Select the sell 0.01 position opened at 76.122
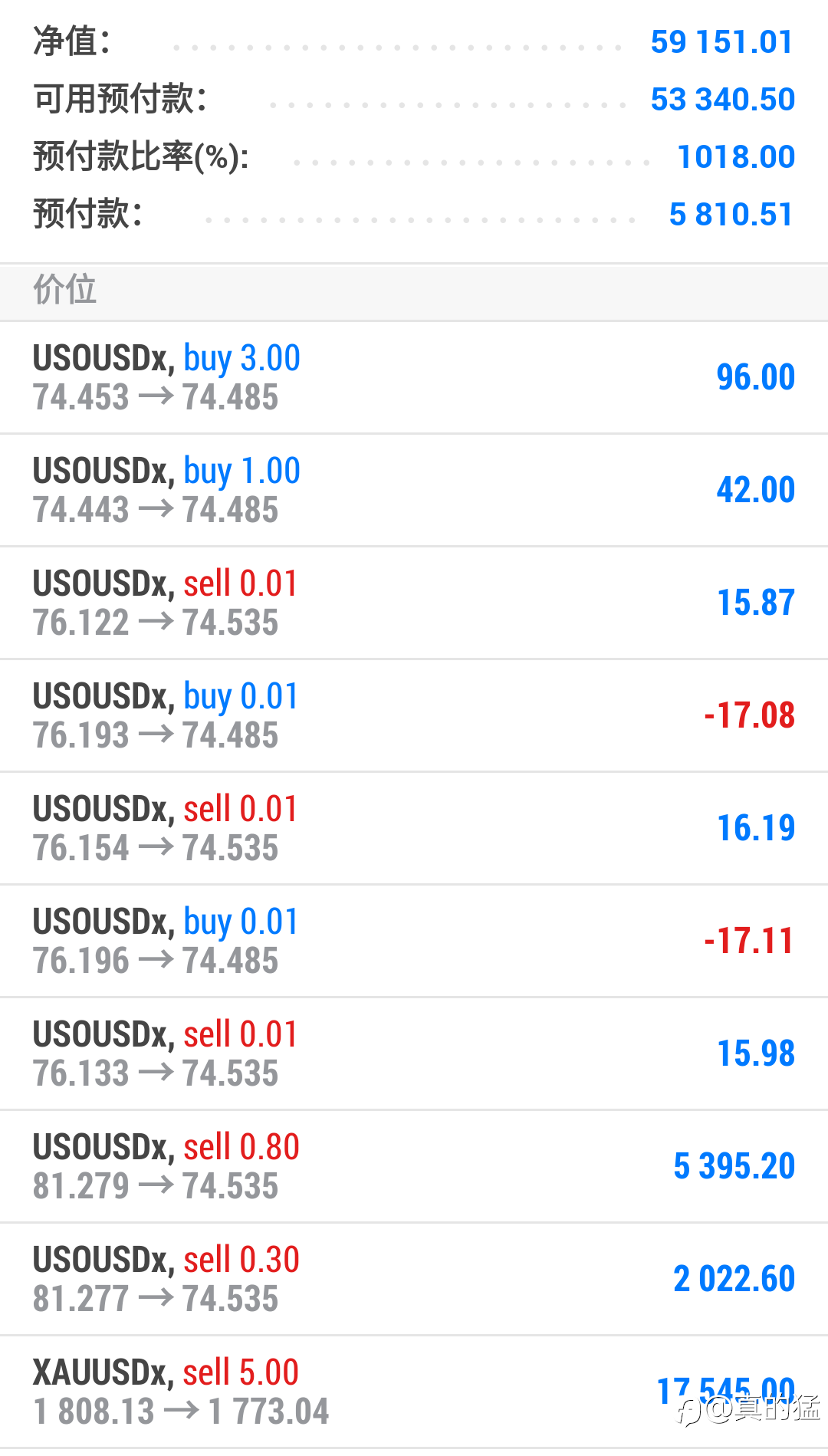This screenshot has width=828, height=1456. click(x=414, y=603)
